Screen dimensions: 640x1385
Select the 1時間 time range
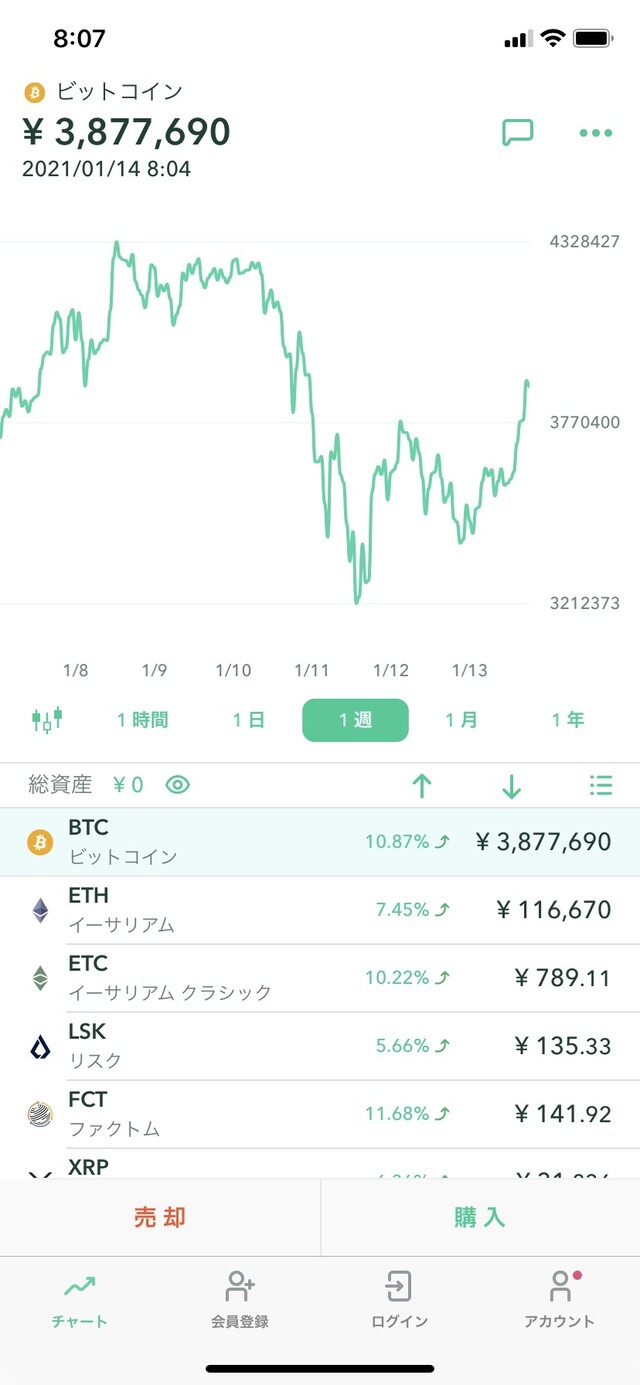tap(142, 720)
